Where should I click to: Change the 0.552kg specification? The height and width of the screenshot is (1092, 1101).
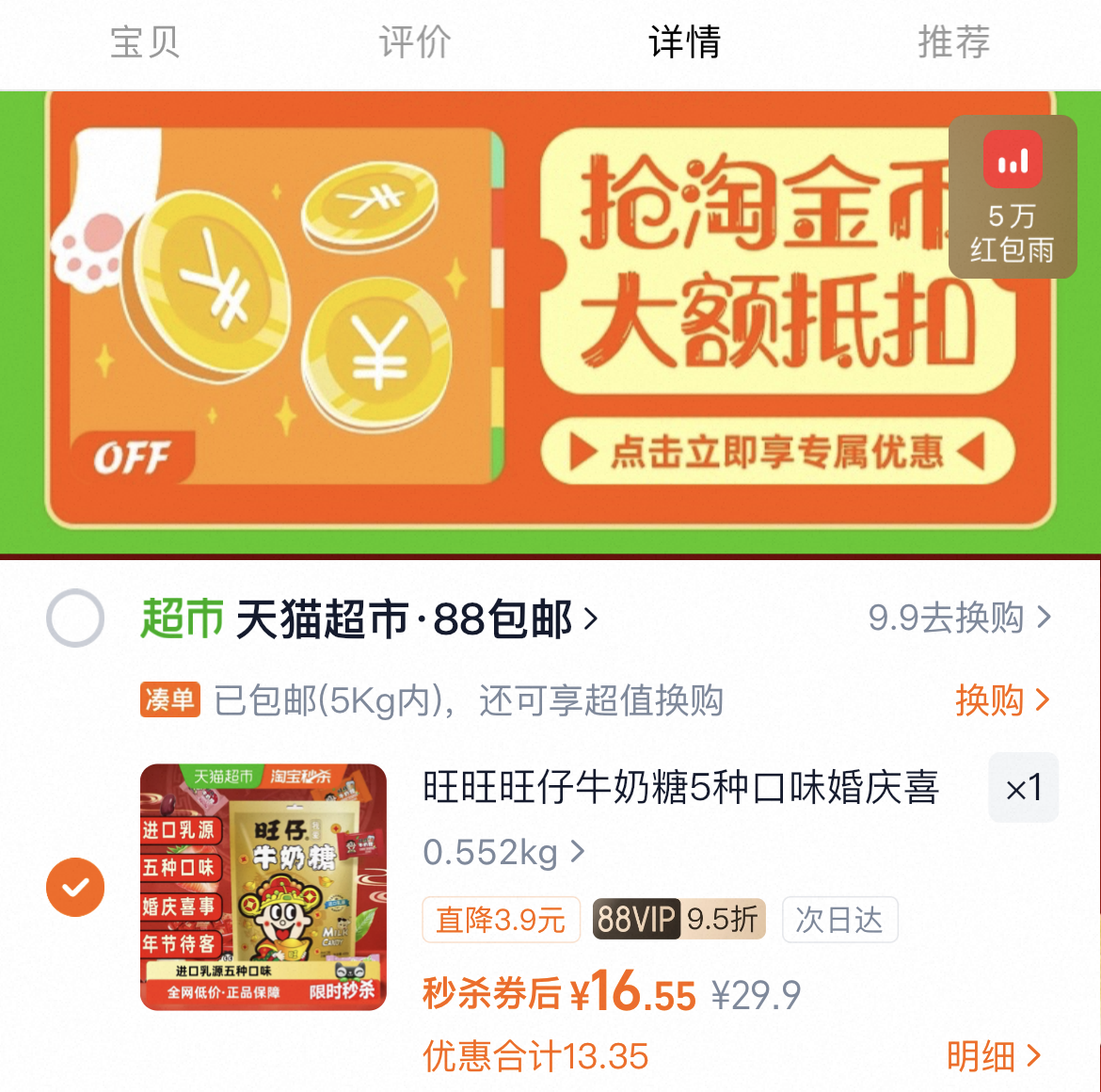pyautogui.click(x=503, y=853)
